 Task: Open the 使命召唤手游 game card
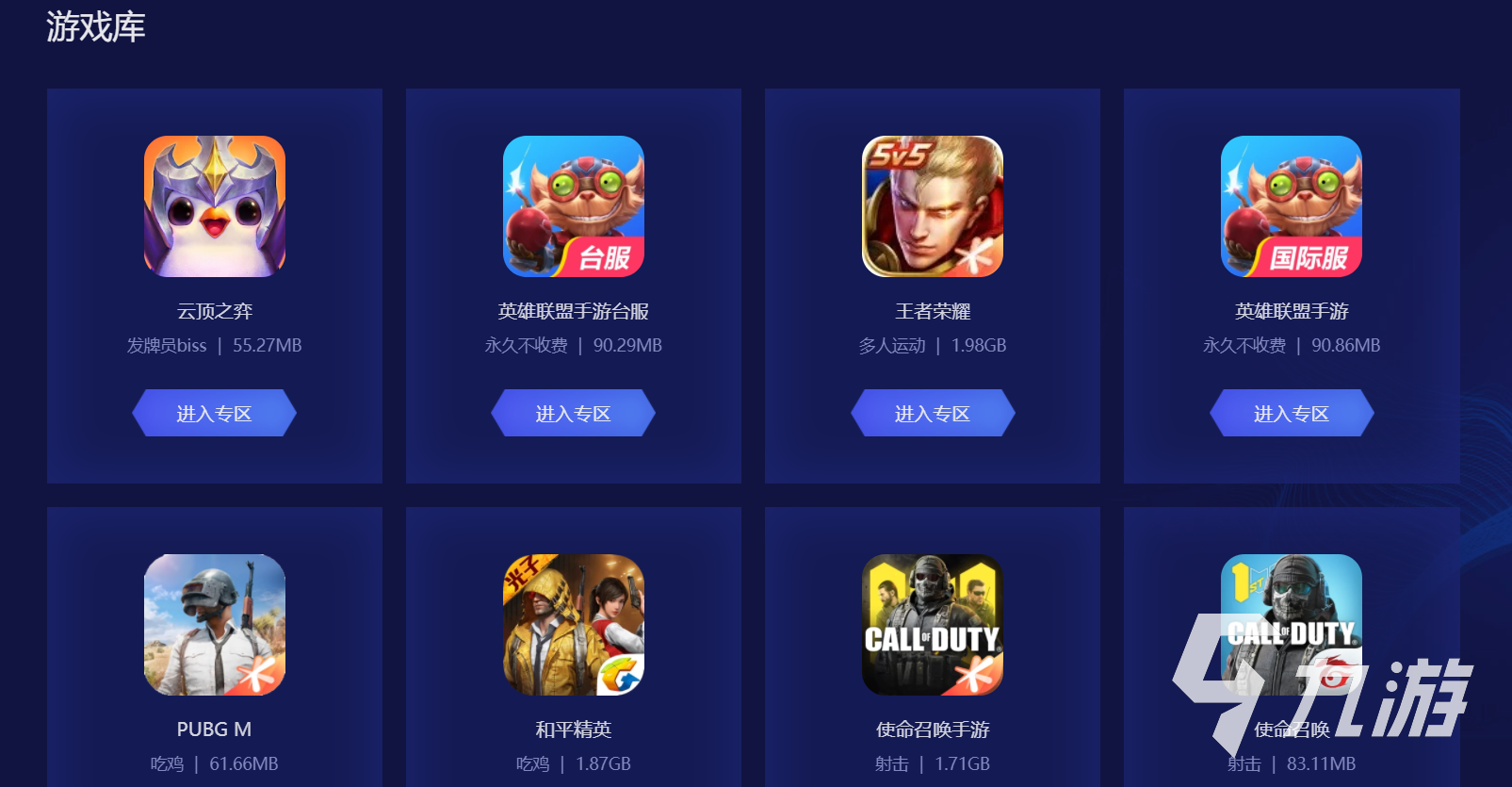coord(933,625)
